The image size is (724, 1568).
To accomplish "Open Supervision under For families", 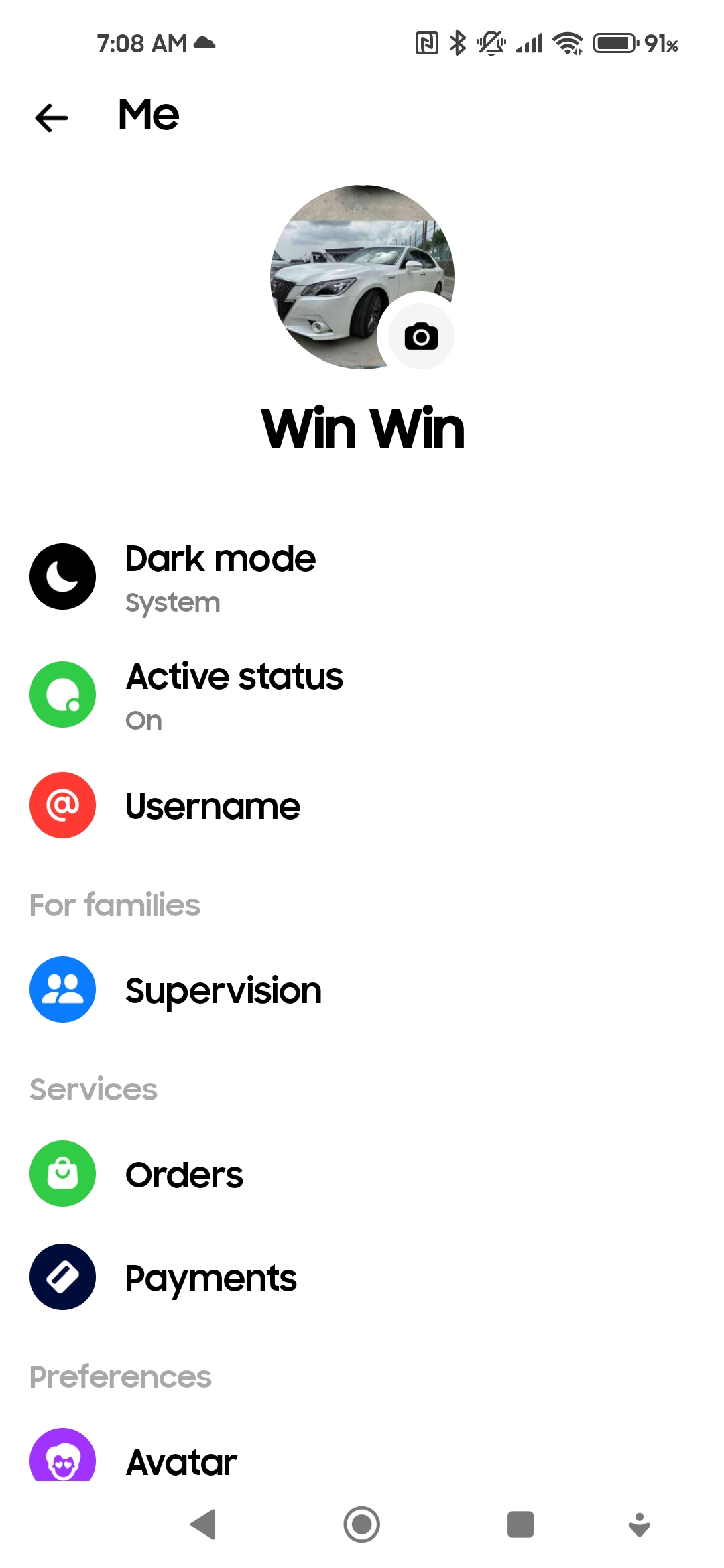I will pos(362,990).
